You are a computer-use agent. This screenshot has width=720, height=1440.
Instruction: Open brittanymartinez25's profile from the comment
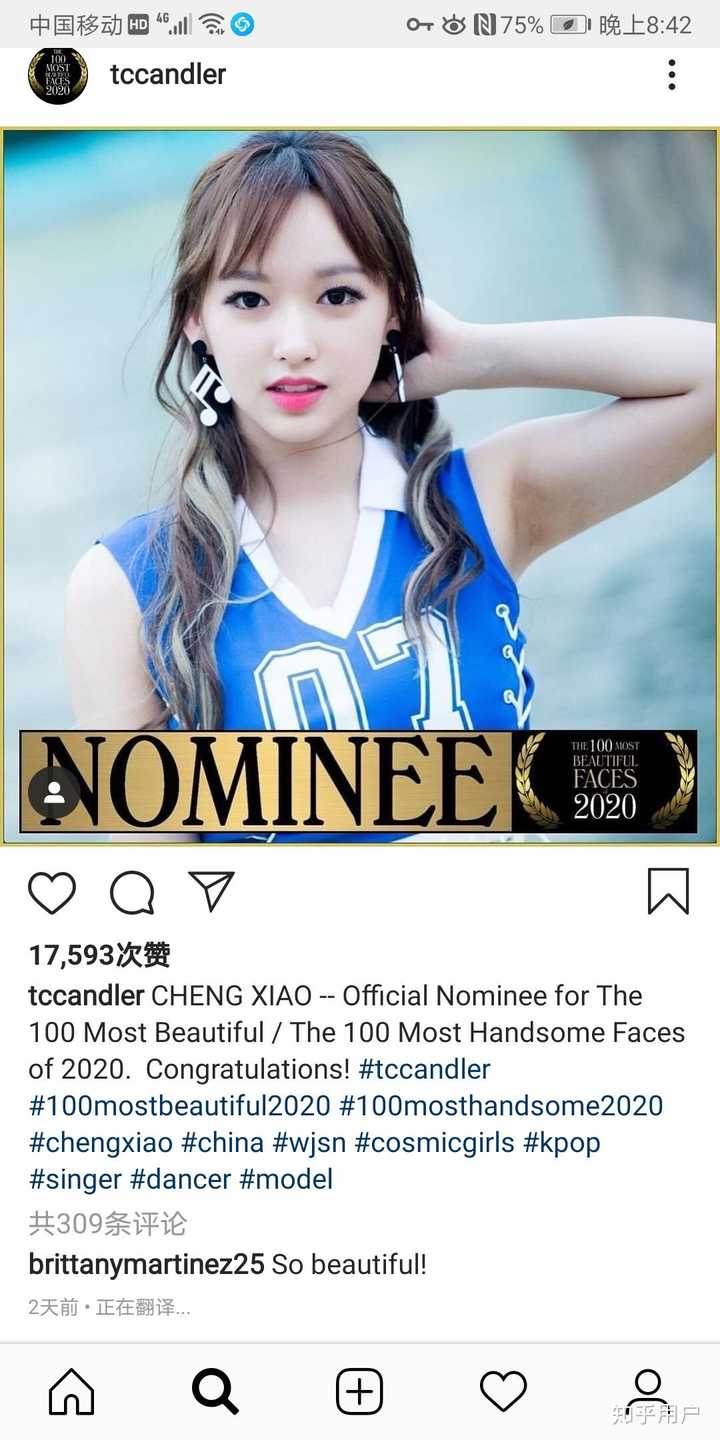coord(146,1264)
